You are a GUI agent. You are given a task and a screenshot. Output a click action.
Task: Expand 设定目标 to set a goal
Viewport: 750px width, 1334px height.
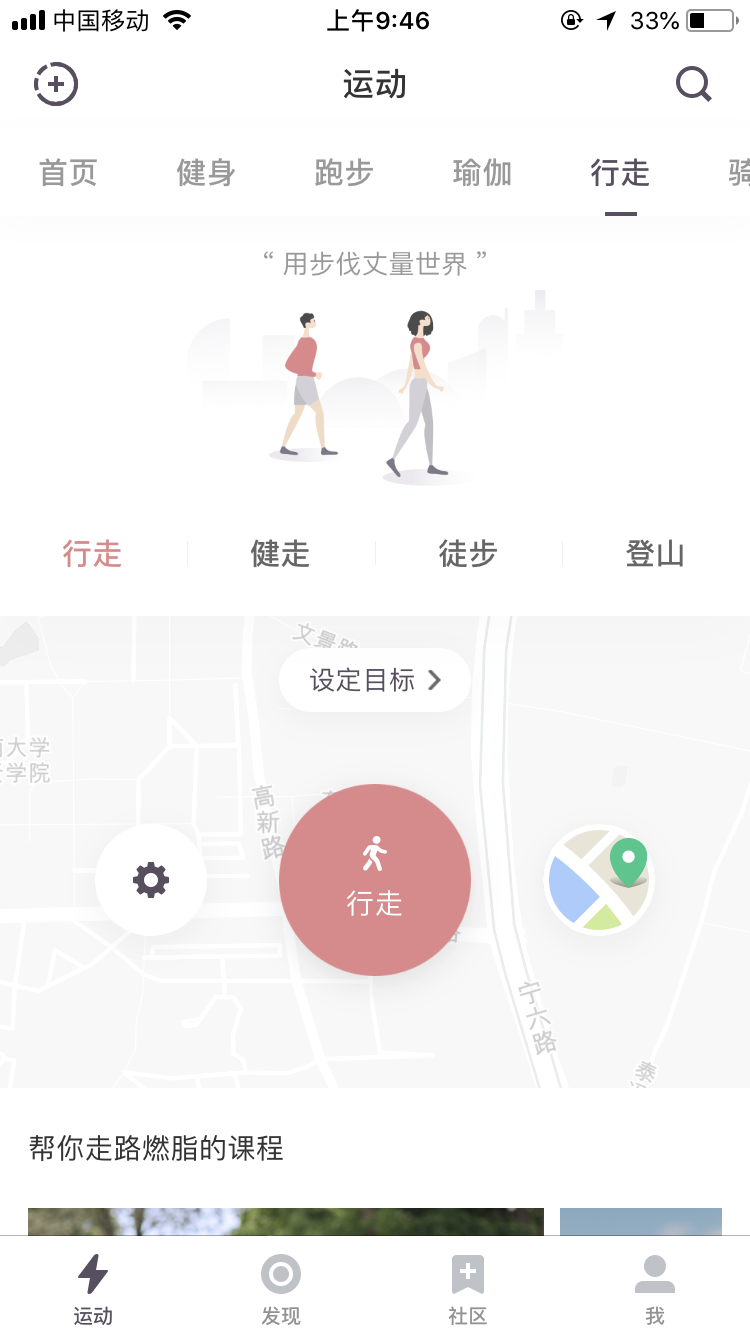pos(375,679)
